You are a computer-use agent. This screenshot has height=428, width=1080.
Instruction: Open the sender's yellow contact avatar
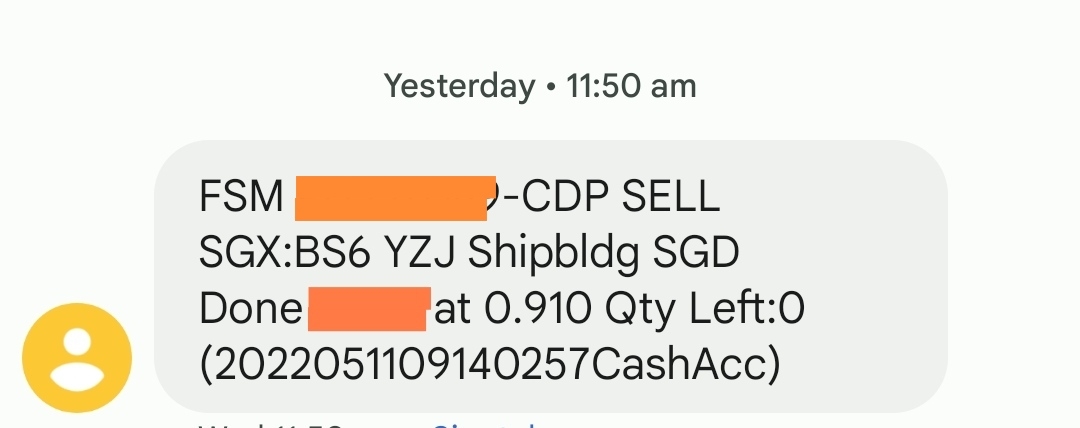tap(77, 358)
